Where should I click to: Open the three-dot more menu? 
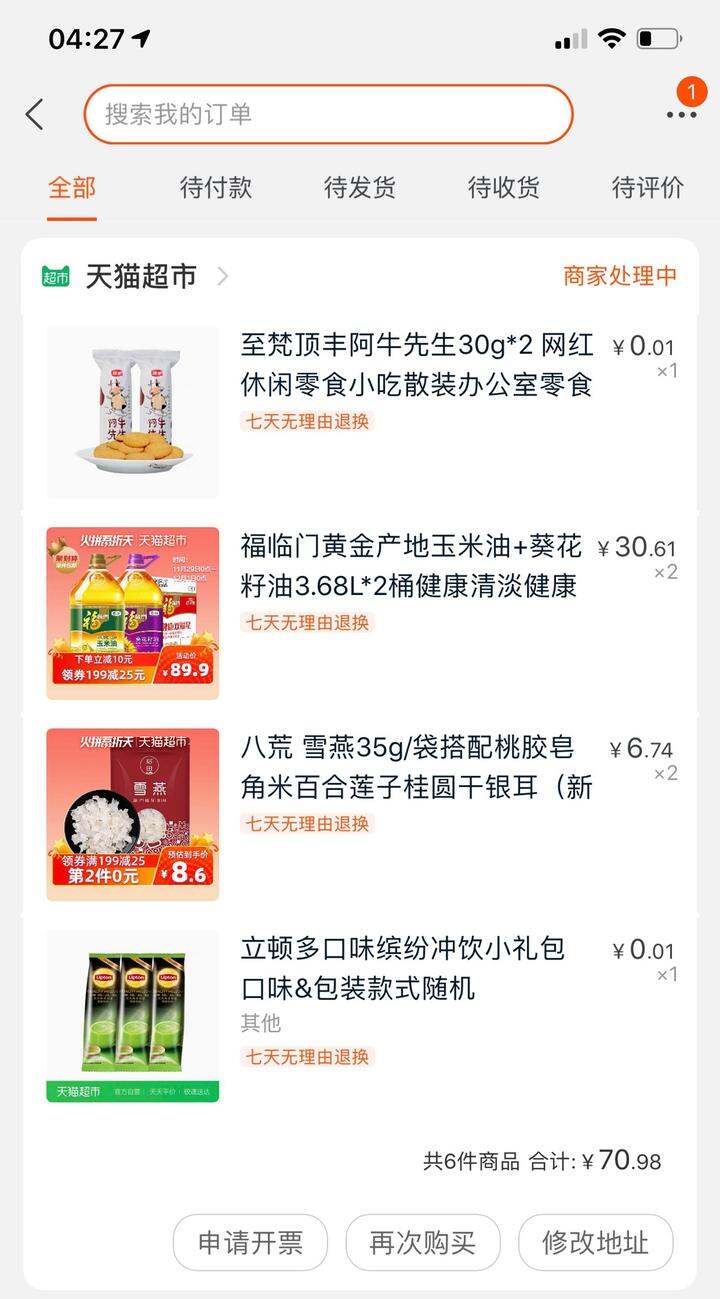tap(682, 114)
